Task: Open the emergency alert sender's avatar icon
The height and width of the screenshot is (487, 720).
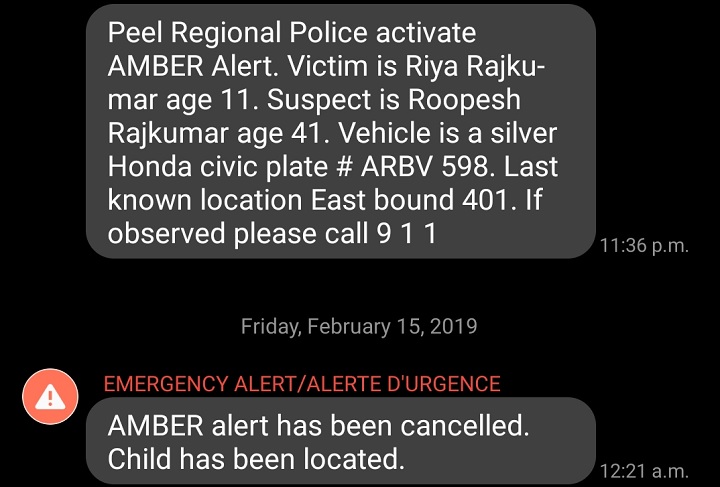Action: [48, 397]
